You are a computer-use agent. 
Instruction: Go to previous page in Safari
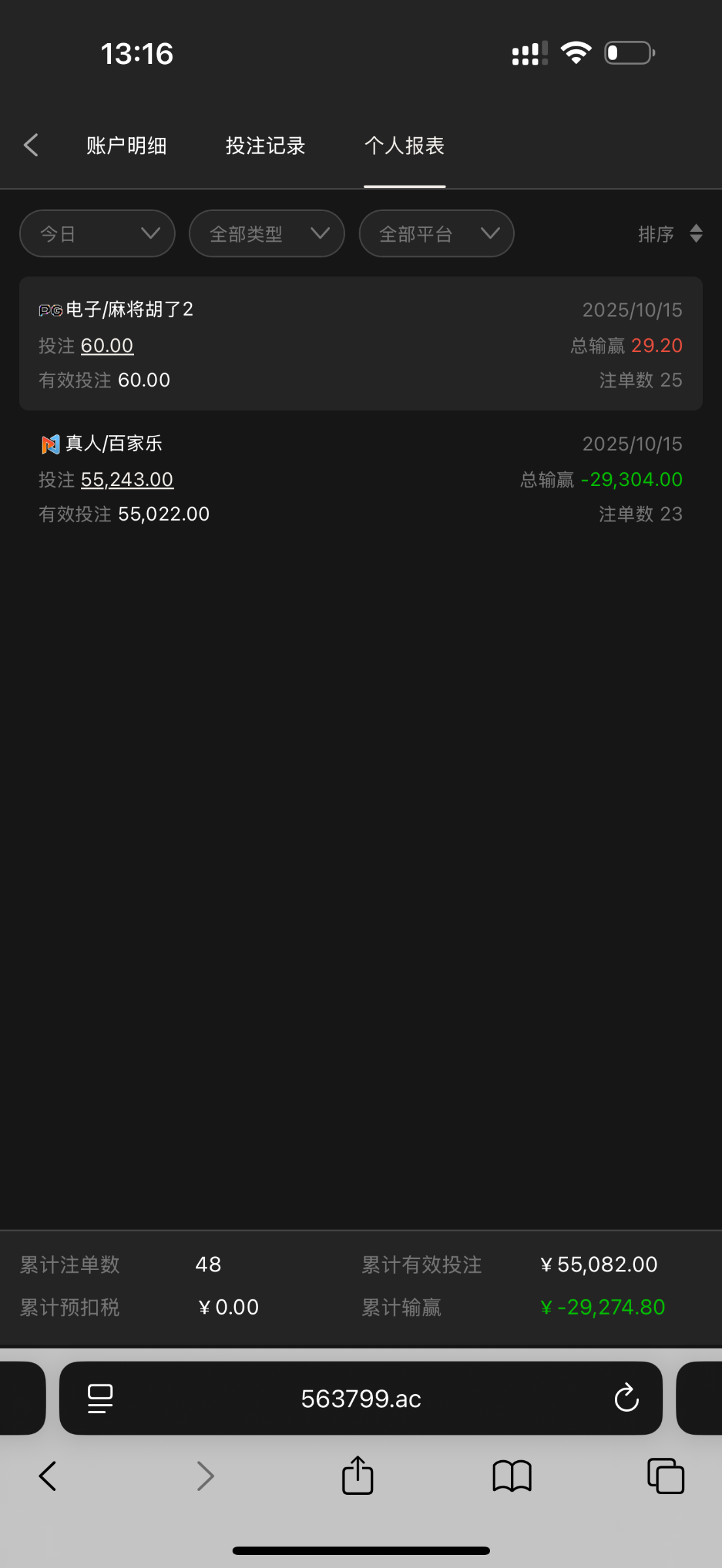48,1476
